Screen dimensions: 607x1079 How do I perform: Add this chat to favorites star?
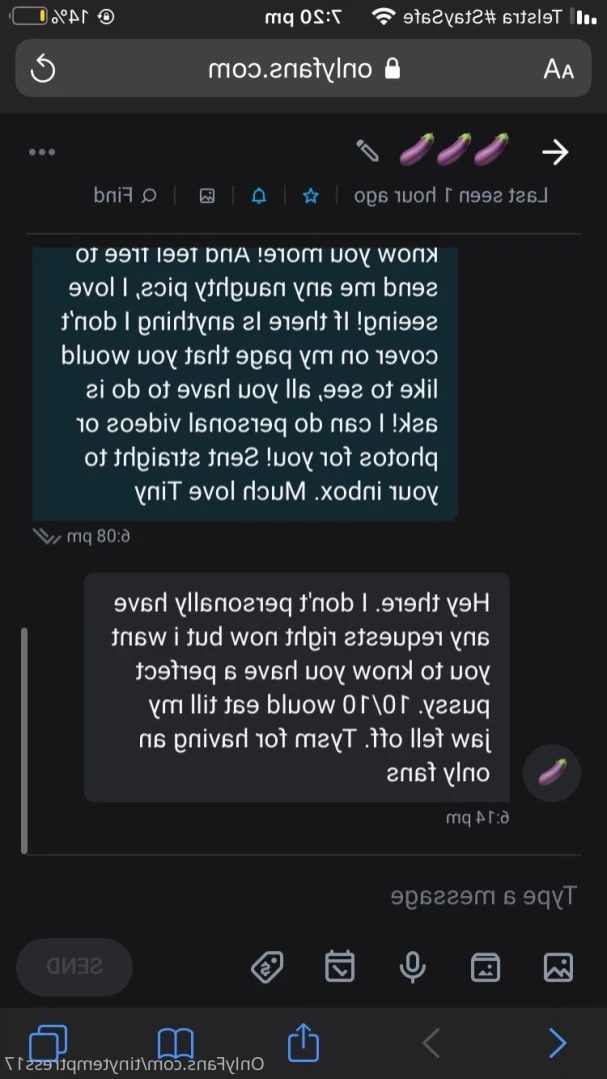pyautogui.click(x=311, y=196)
